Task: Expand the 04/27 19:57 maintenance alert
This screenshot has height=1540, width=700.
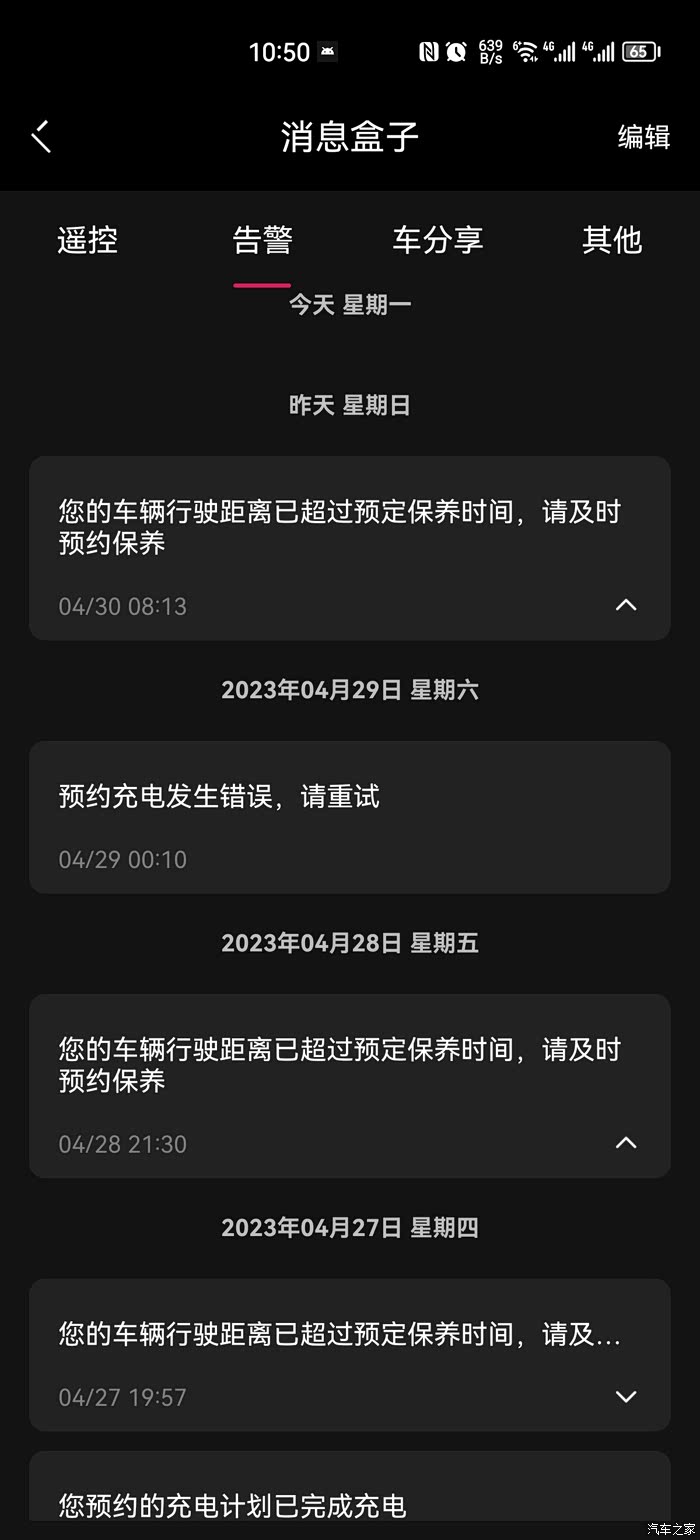Action: [x=626, y=1396]
